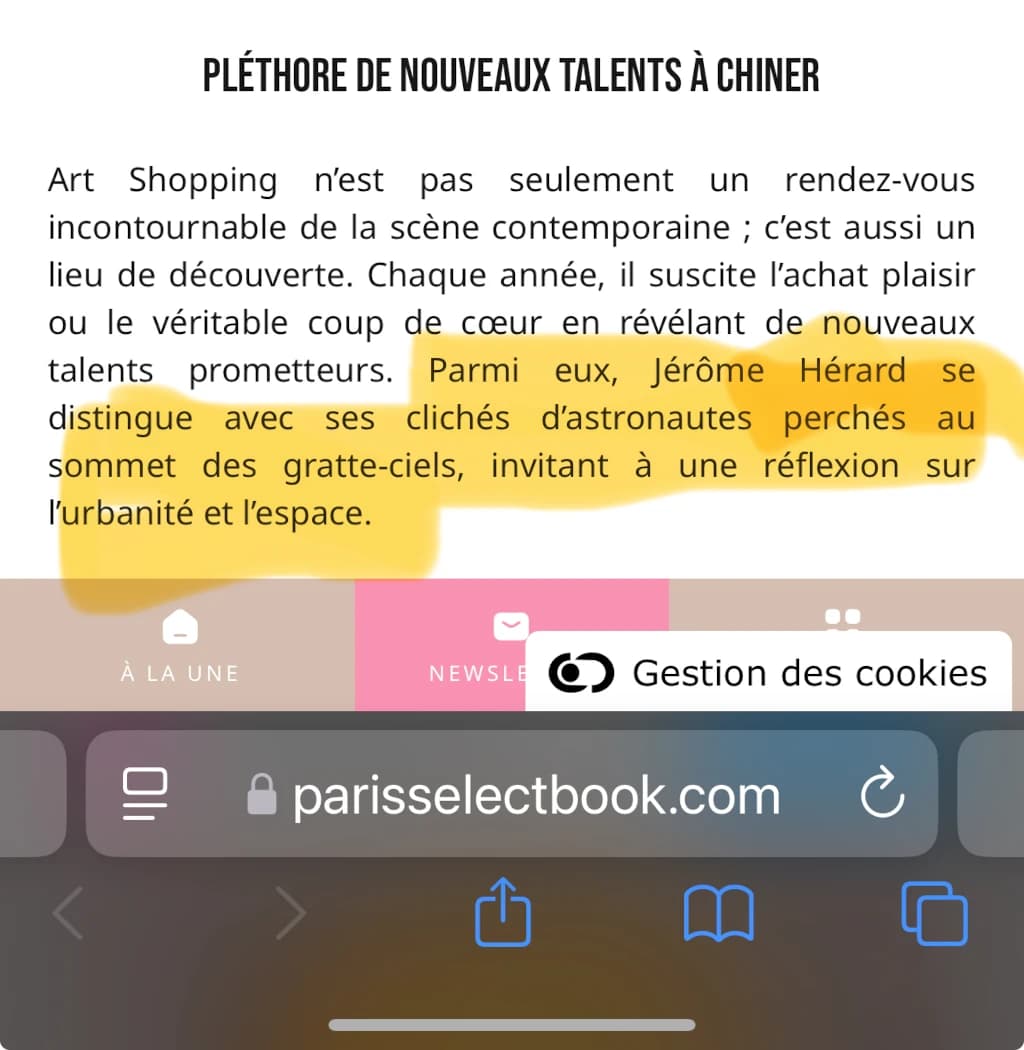Open the tab switcher icon
The width and height of the screenshot is (1024, 1050).
tap(934, 912)
